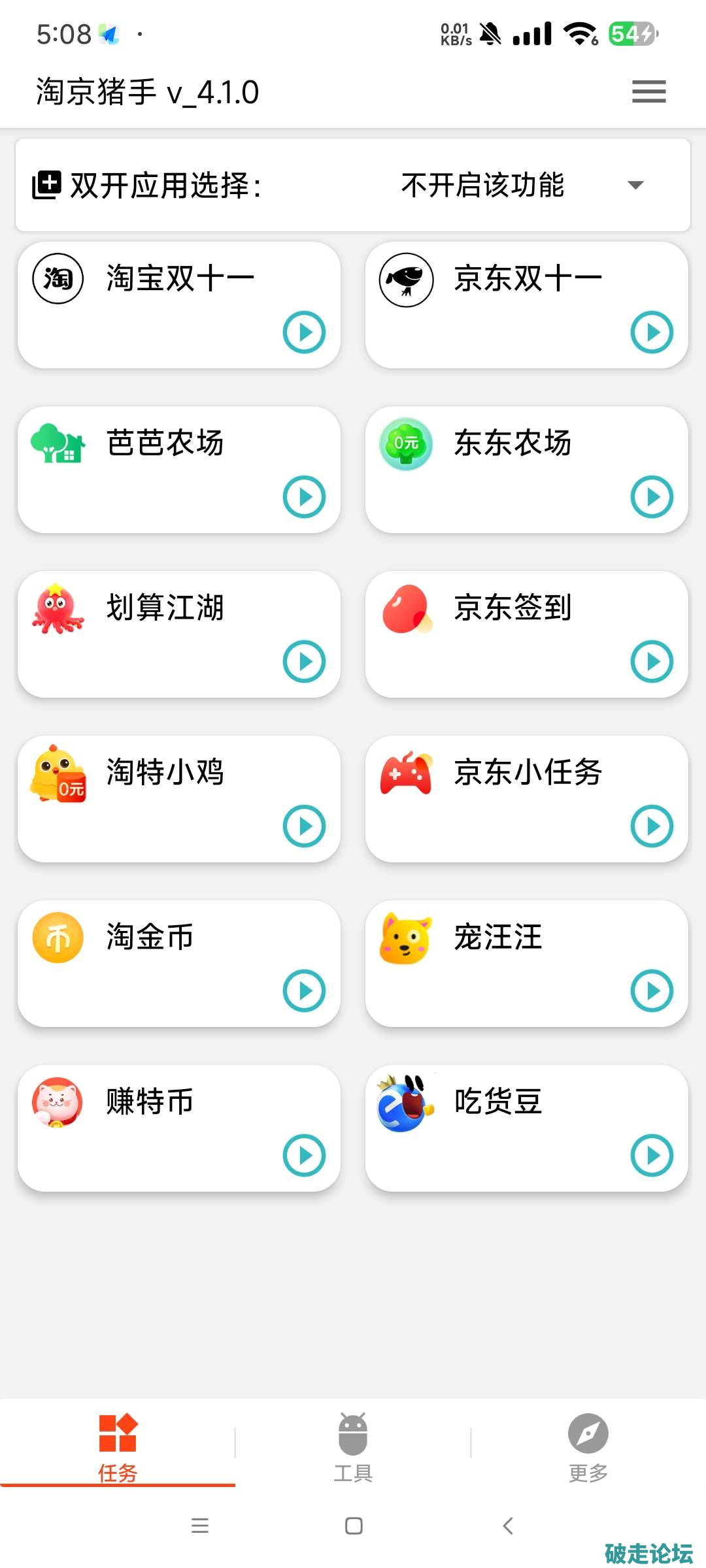706x1568 pixels.
Task: Select the 任务 tab
Action: (118, 1446)
